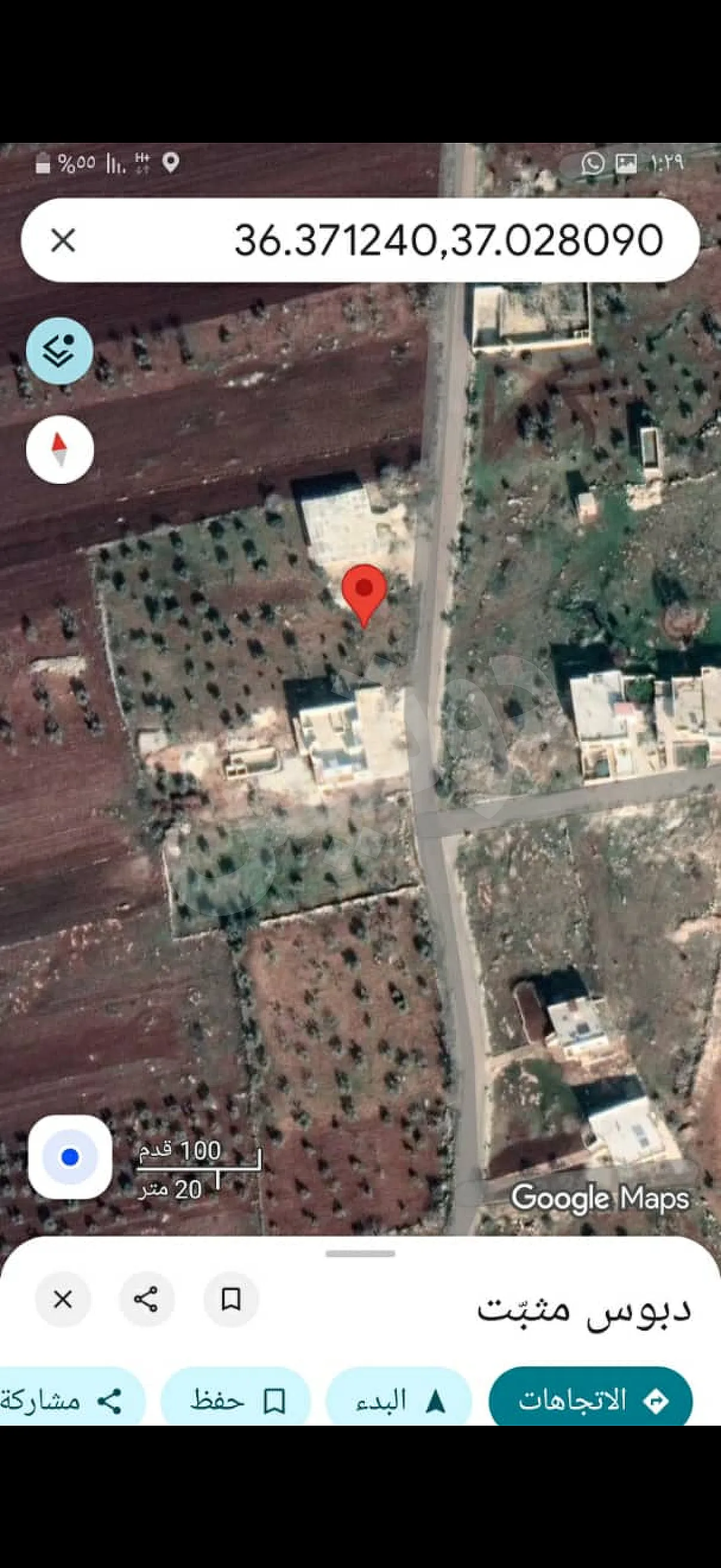Select the red dropped pin marker
Screen dimensions: 721x1568
point(365,590)
